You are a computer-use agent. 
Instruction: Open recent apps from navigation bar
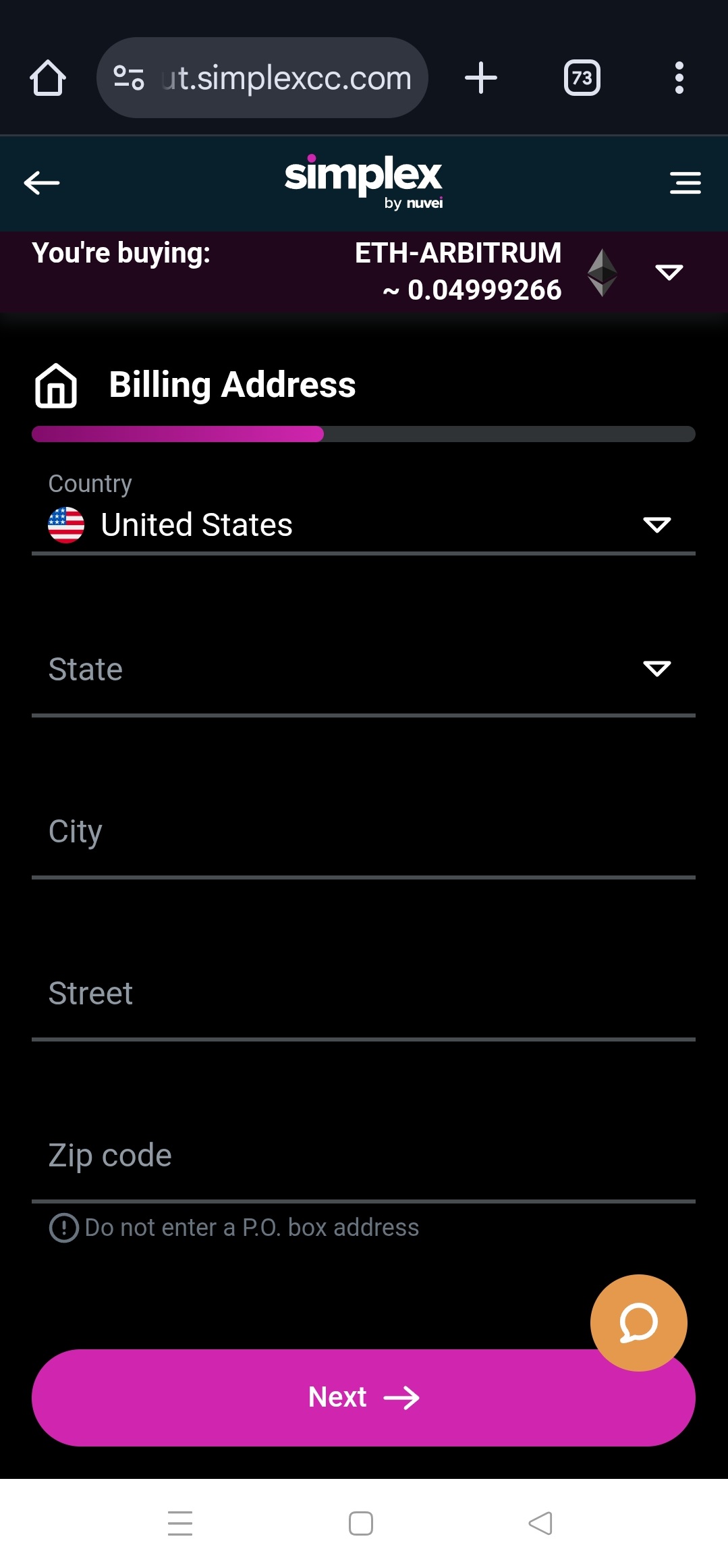point(180,1523)
